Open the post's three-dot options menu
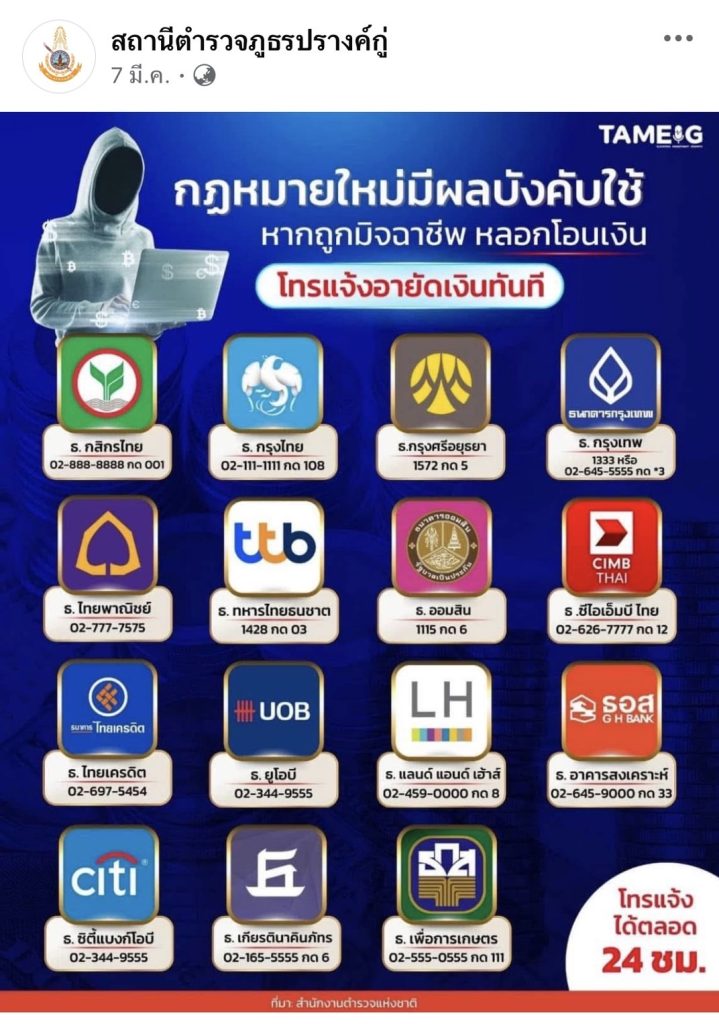This screenshot has width=719, height=1024. click(678, 39)
